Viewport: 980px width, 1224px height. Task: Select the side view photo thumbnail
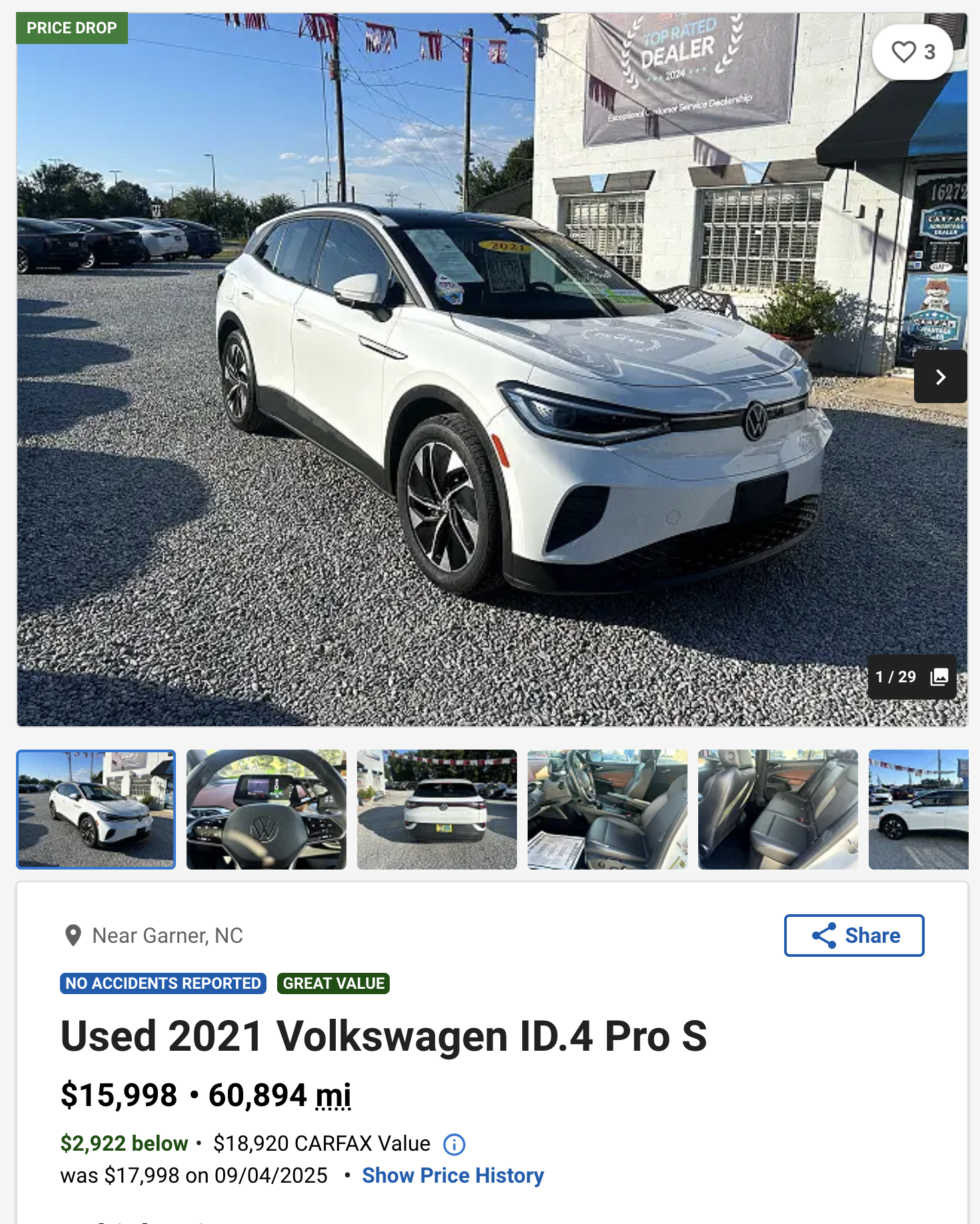pos(918,810)
